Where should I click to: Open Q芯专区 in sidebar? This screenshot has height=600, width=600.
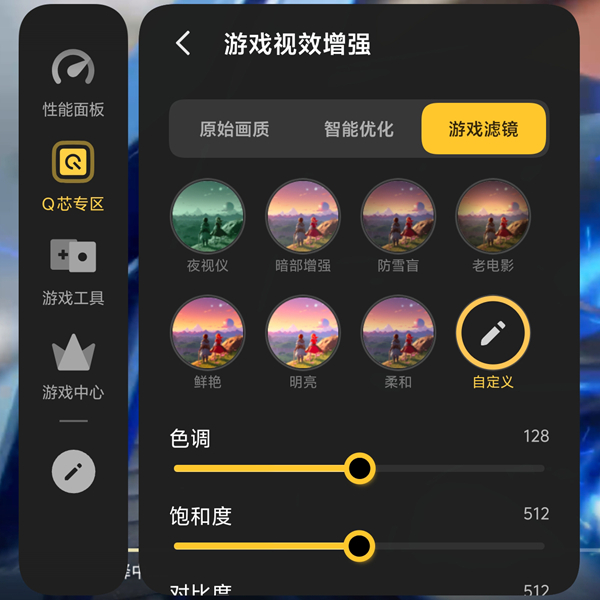73,175
